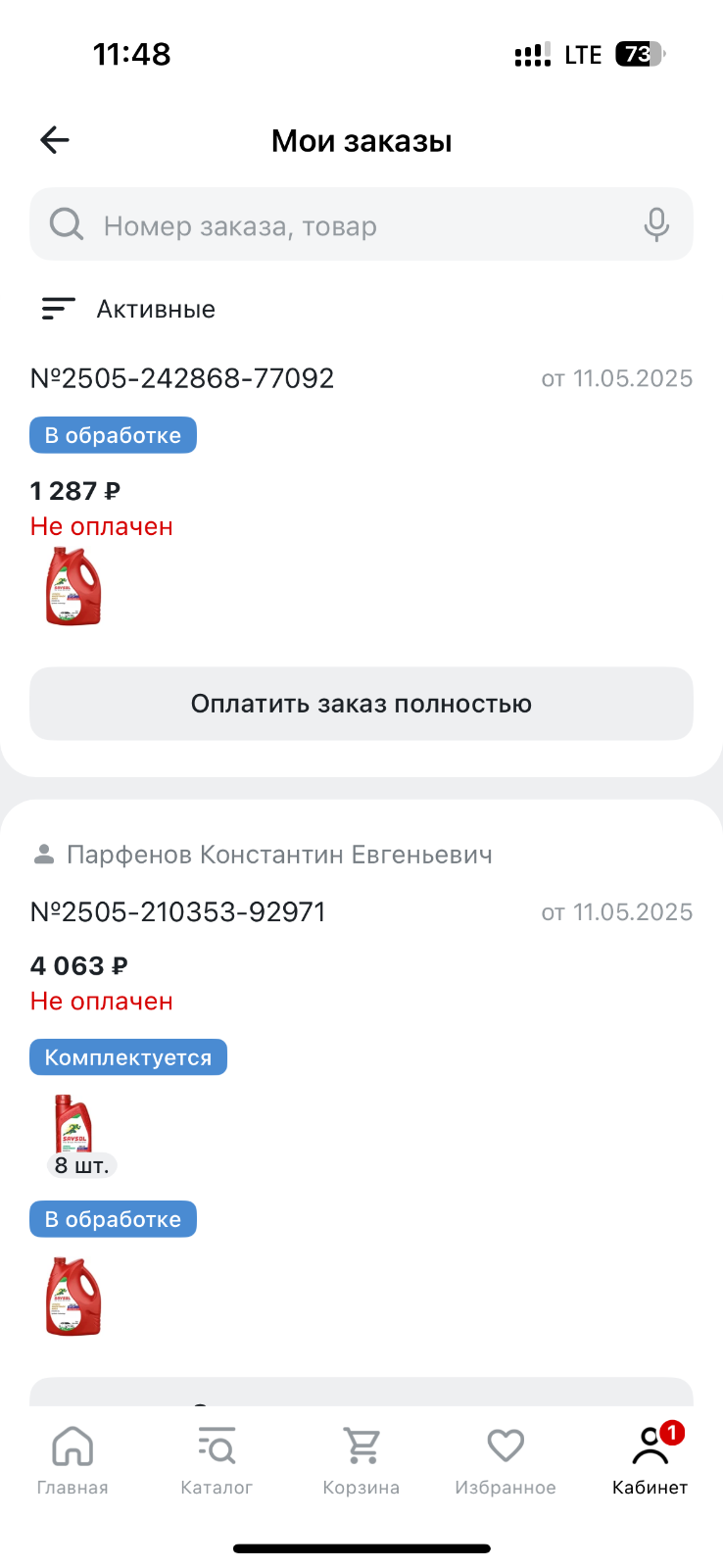The width and height of the screenshot is (723, 1568).
Task: Open order №2505-210353-92971
Action: (177, 912)
